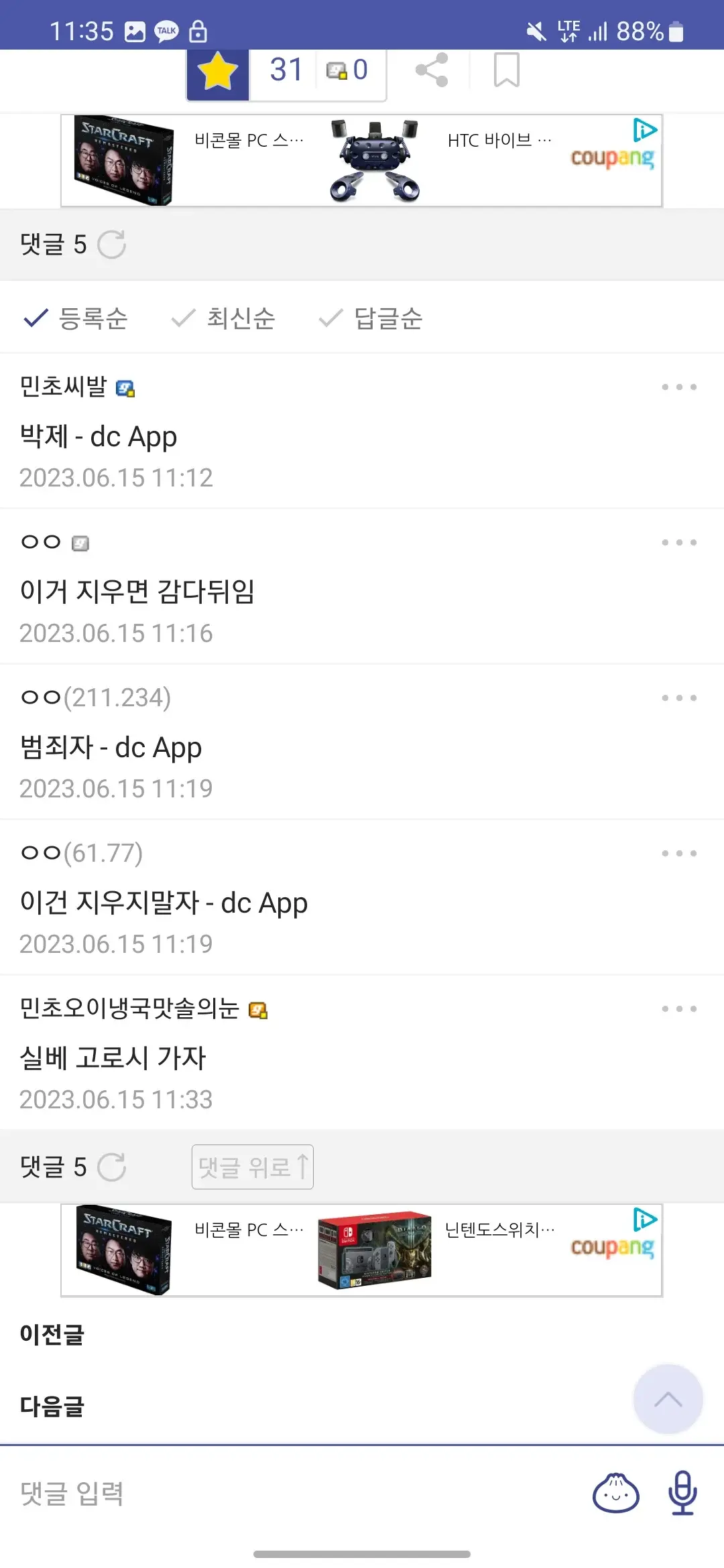This screenshot has height=1568, width=724.
Task: Bookmark this post
Action: (506, 70)
